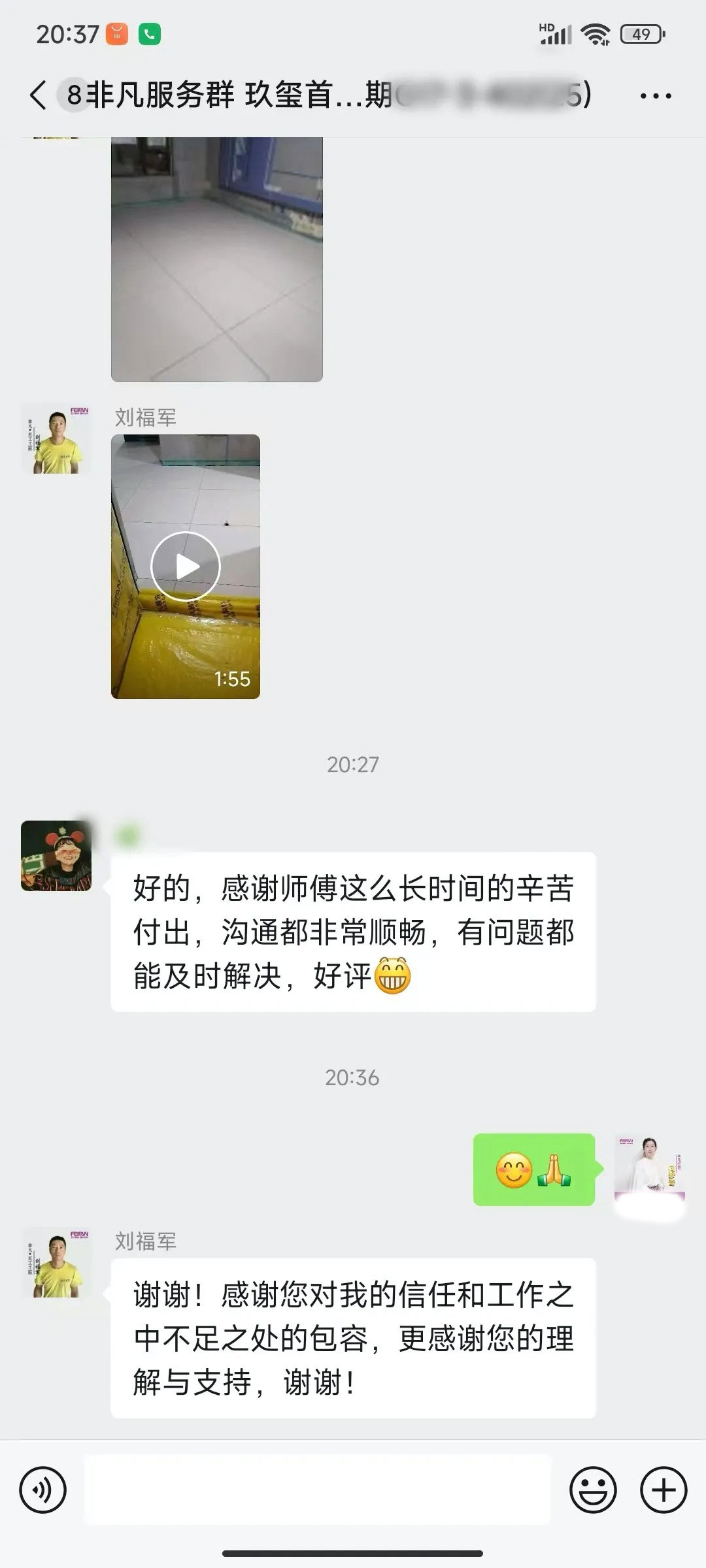View 刘福军's profile avatar beside the video
Image resolution: width=706 pixels, height=1568 pixels.
click(56, 438)
